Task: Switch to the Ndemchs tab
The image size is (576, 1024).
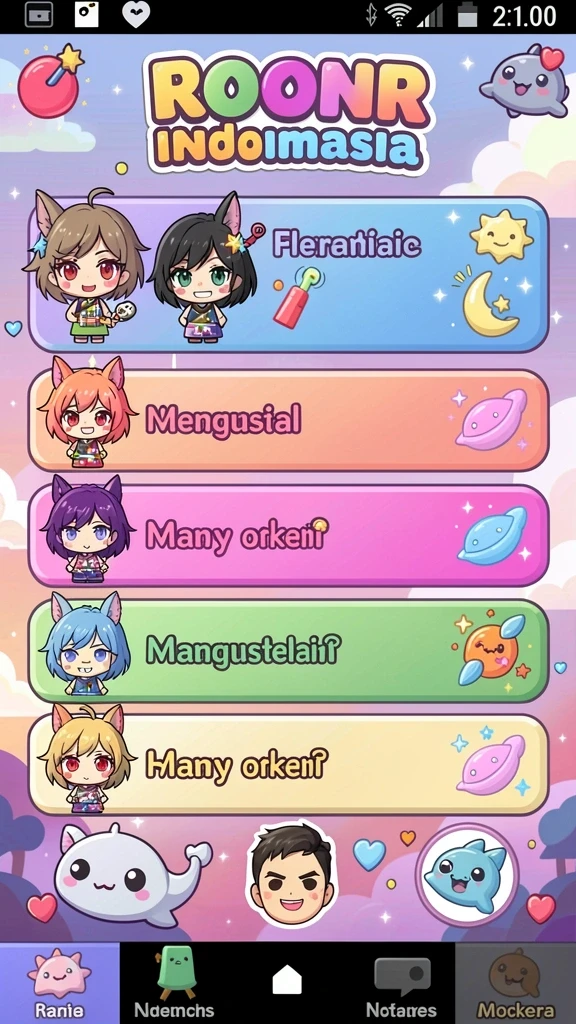Action: (x=174, y=983)
